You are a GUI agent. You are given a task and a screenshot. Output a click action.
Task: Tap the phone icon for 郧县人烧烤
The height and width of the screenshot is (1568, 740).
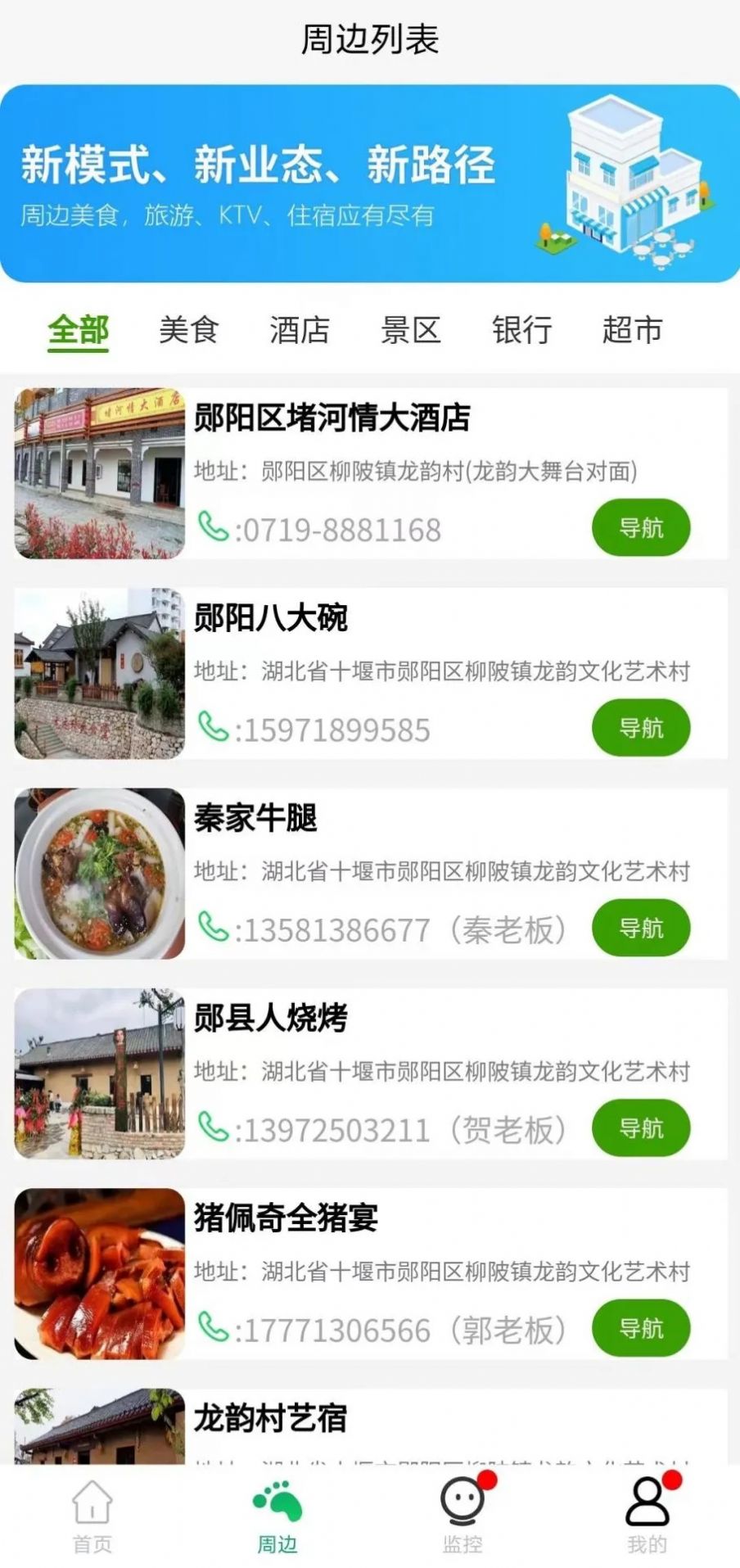pyautogui.click(x=214, y=1128)
